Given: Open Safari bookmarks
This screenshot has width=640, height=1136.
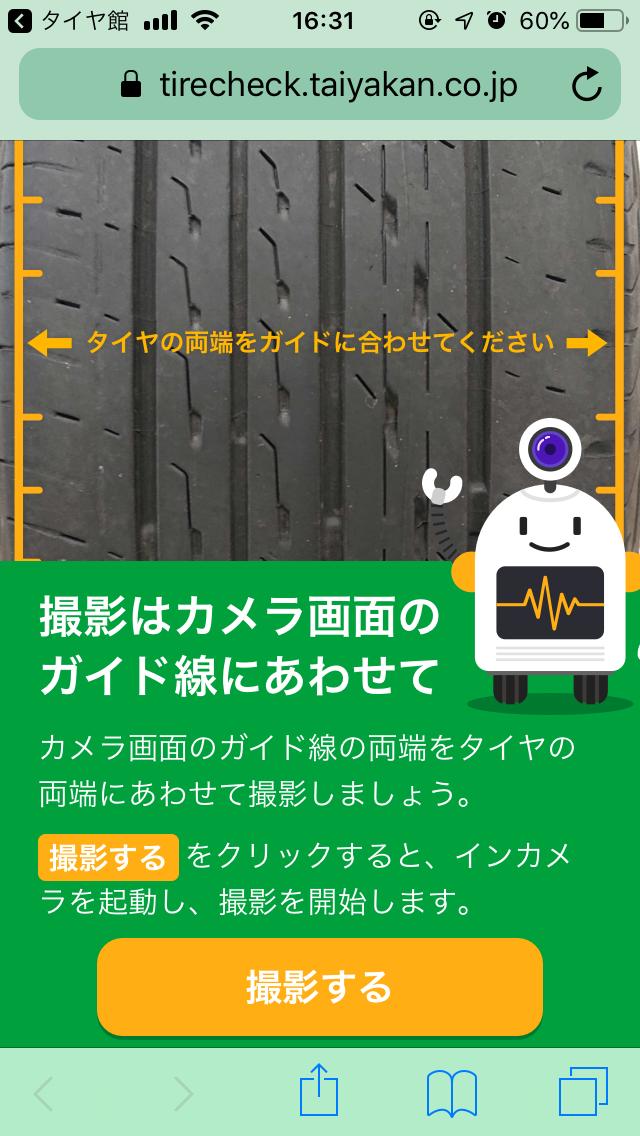Looking at the screenshot, I should point(451,1092).
